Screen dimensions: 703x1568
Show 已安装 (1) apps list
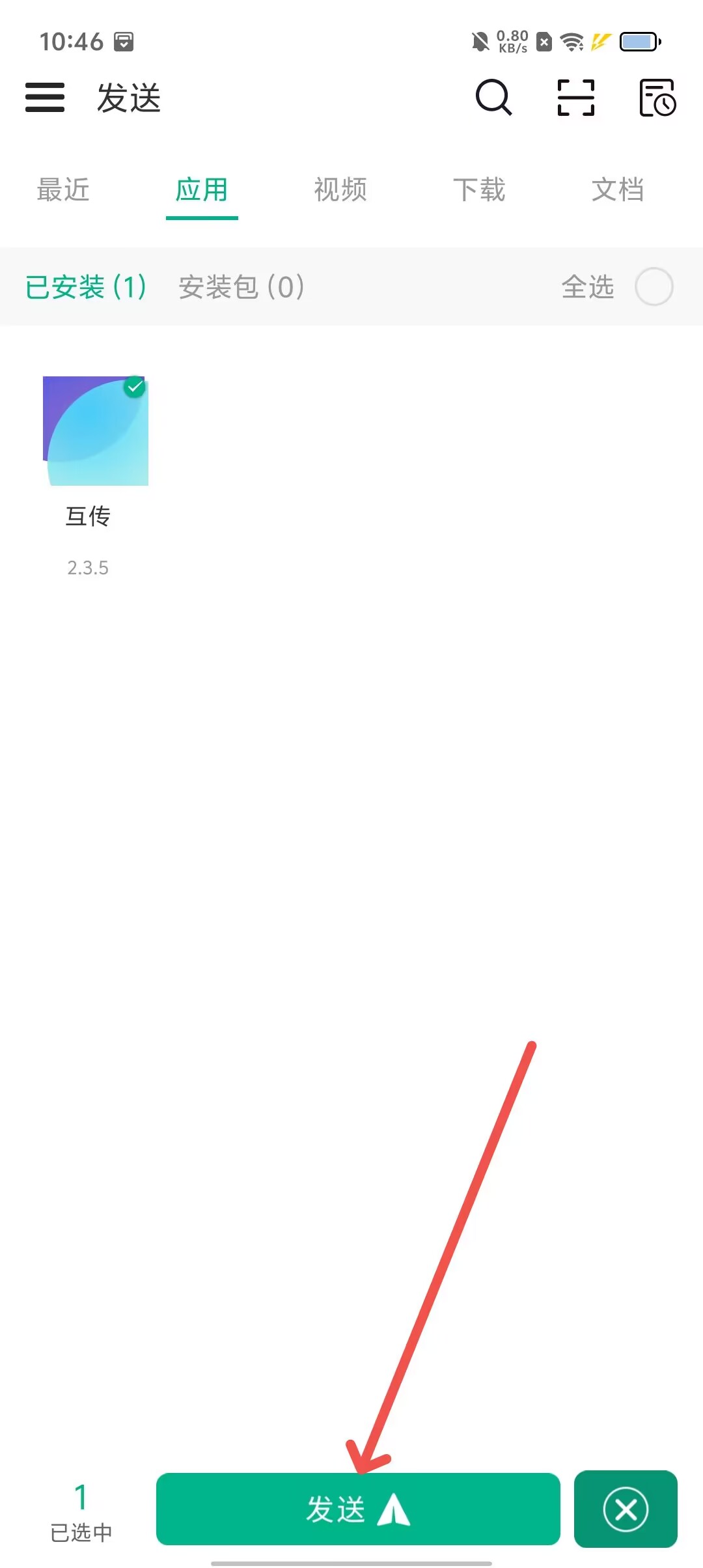coord(86,287)
